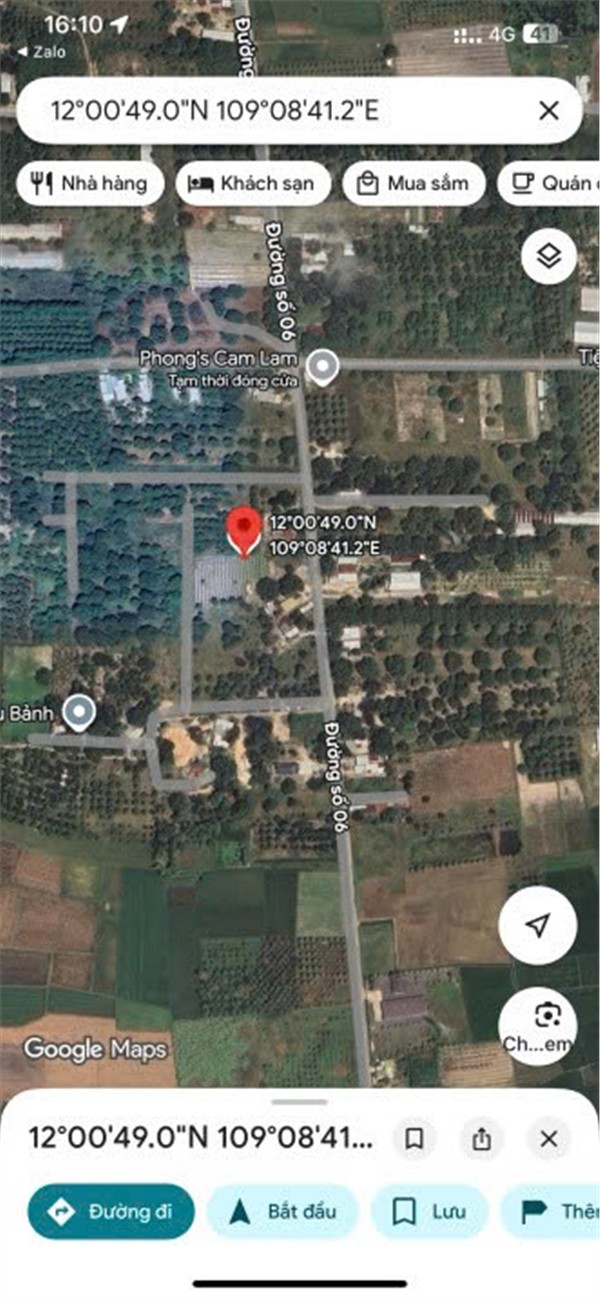The width and height of the screenshot is (600, 1299).
Task: Select the Nhà hàng chip
Action: pos(90,183)
